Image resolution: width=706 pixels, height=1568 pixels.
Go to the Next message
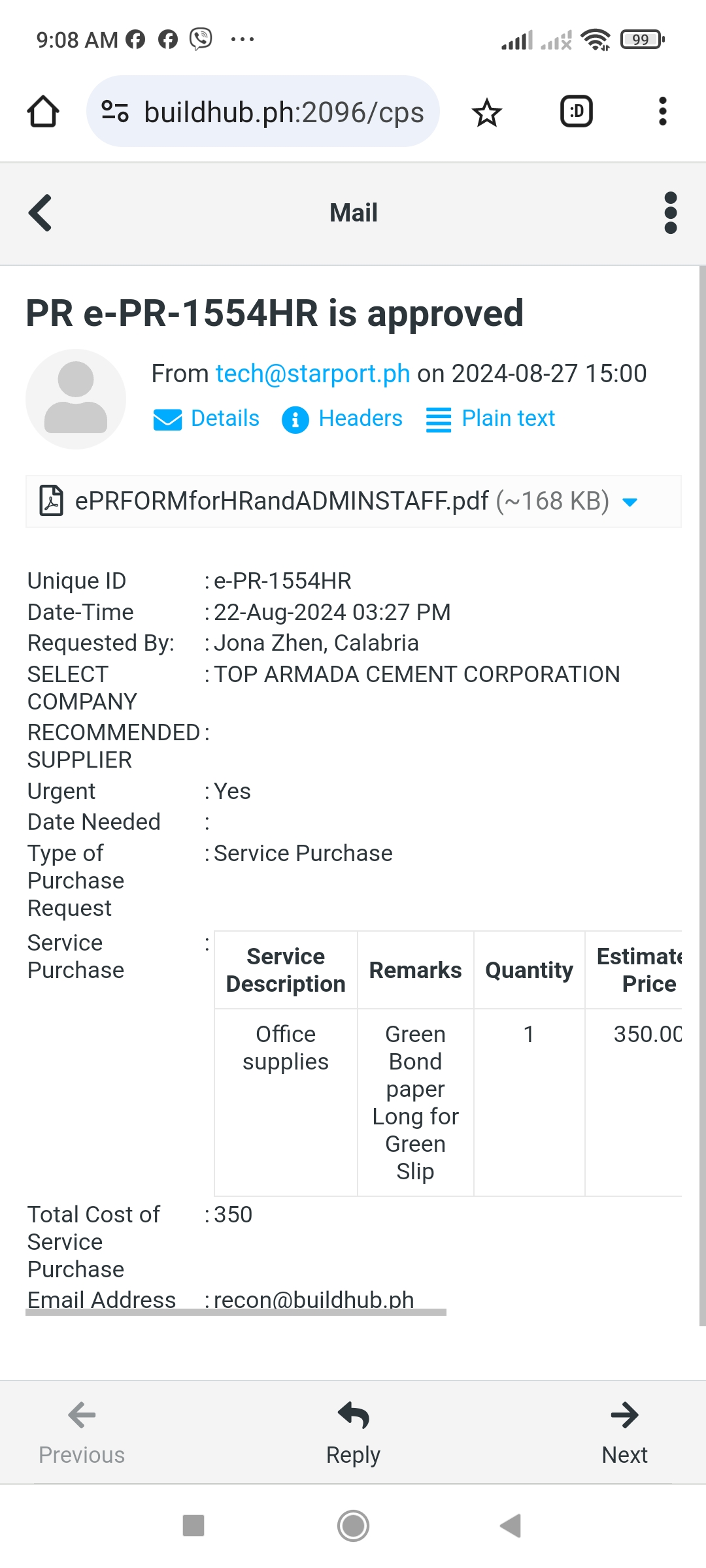point(624,1432)
